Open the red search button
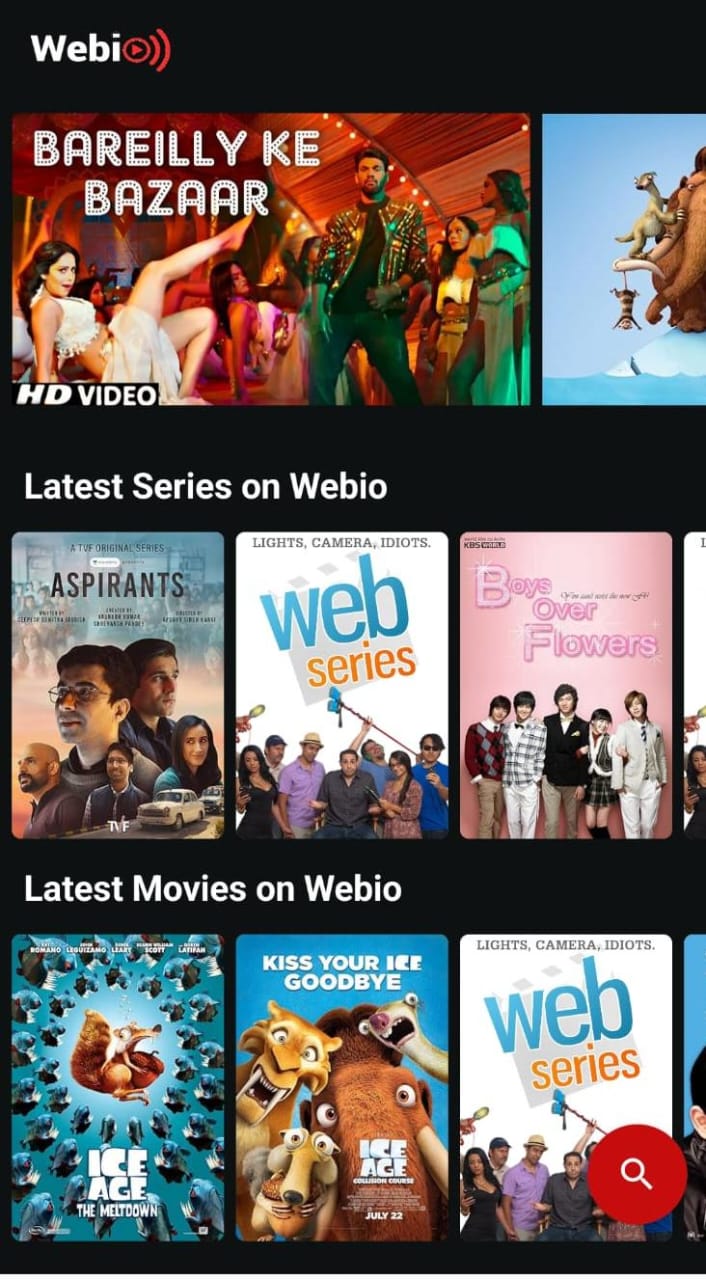 point(636,1173)
